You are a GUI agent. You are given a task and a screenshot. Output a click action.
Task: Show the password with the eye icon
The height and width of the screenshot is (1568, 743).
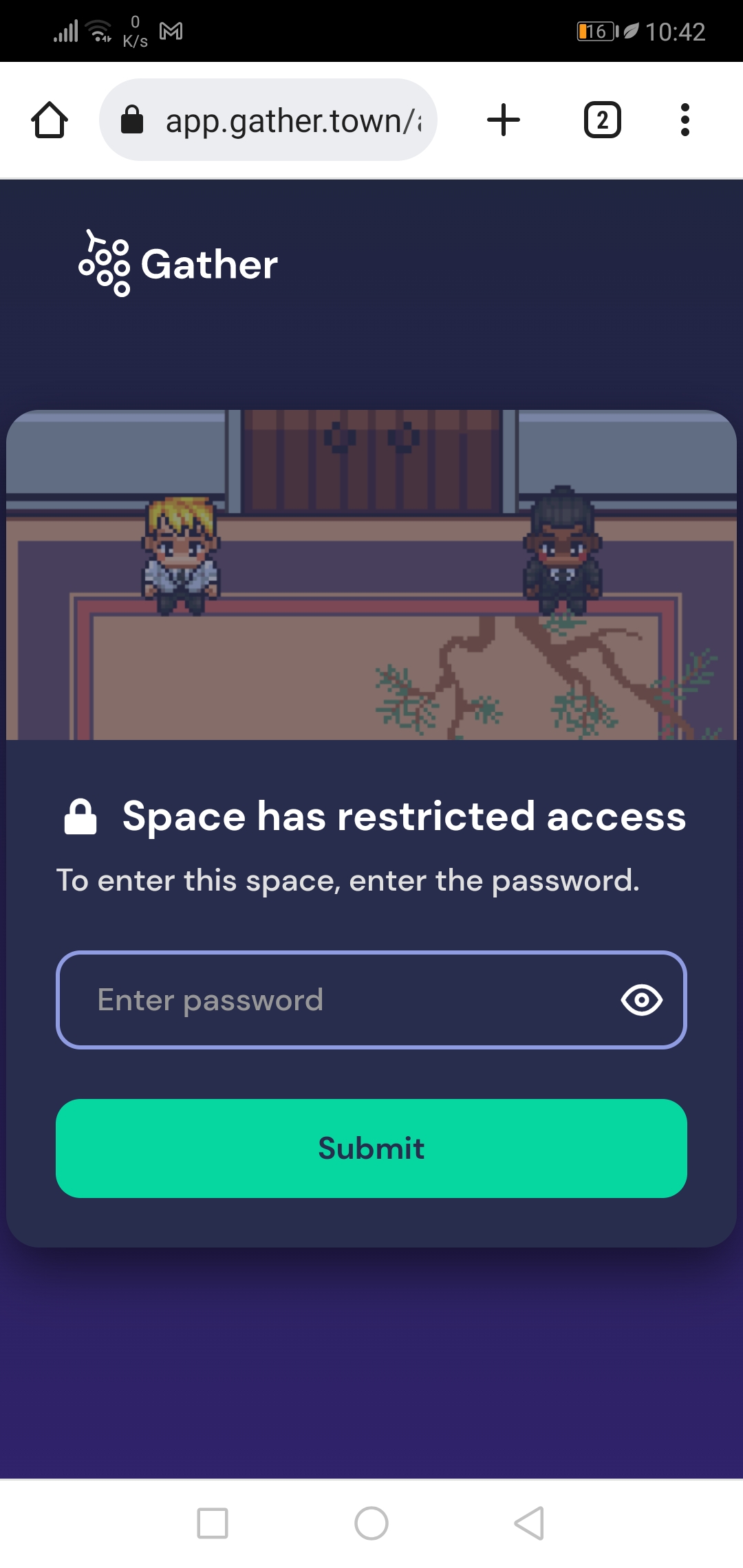pyautogui.click(x=641, y=1000)
